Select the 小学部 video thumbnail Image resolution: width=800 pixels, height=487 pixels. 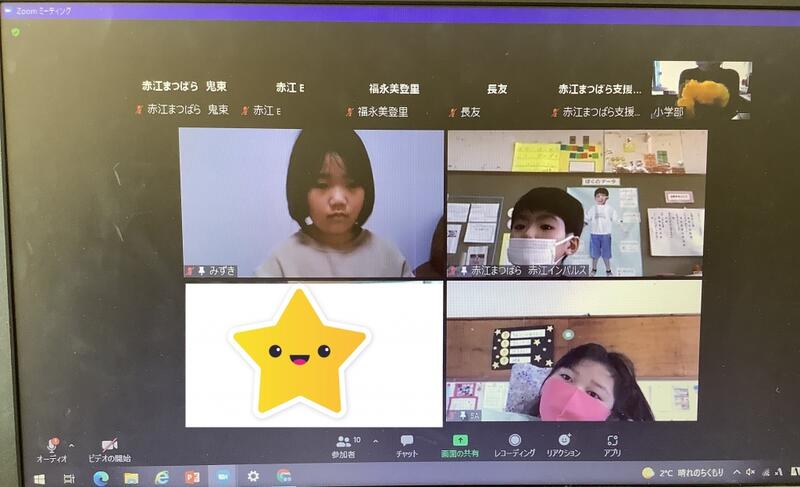pos(700,90)
